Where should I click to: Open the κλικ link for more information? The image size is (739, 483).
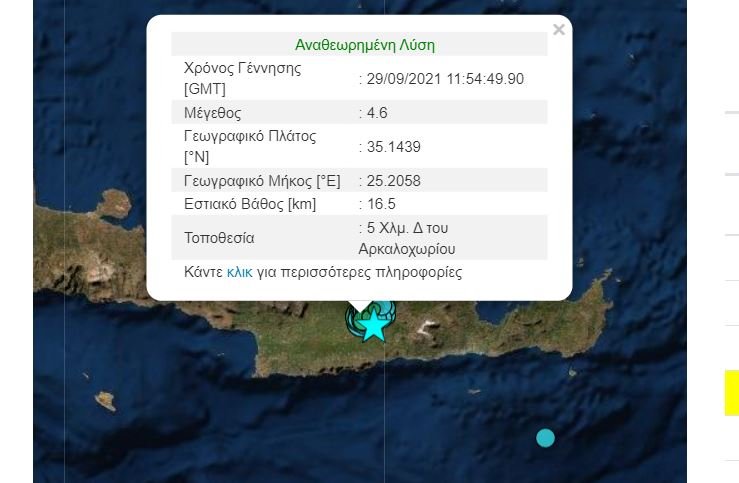coord(239,272)
